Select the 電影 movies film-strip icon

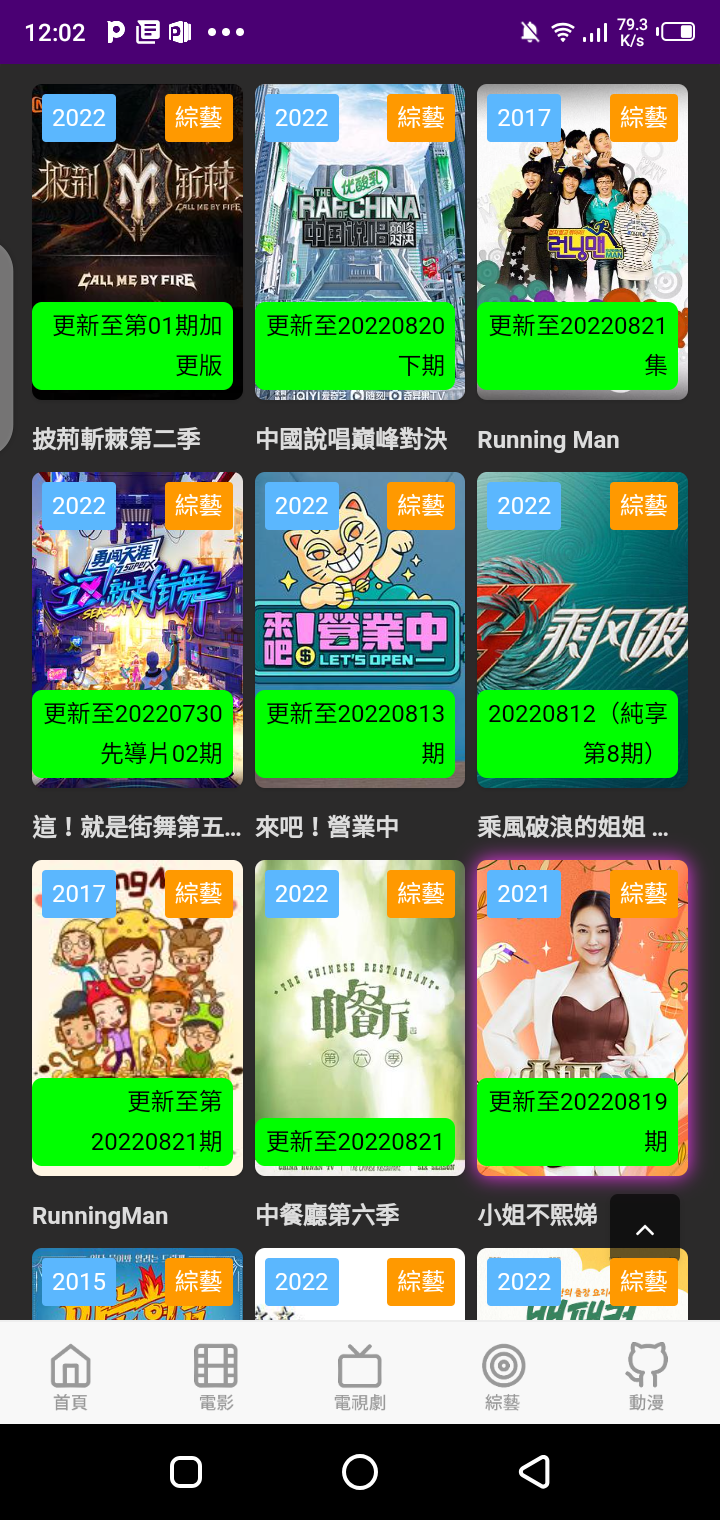[213, 1370]
